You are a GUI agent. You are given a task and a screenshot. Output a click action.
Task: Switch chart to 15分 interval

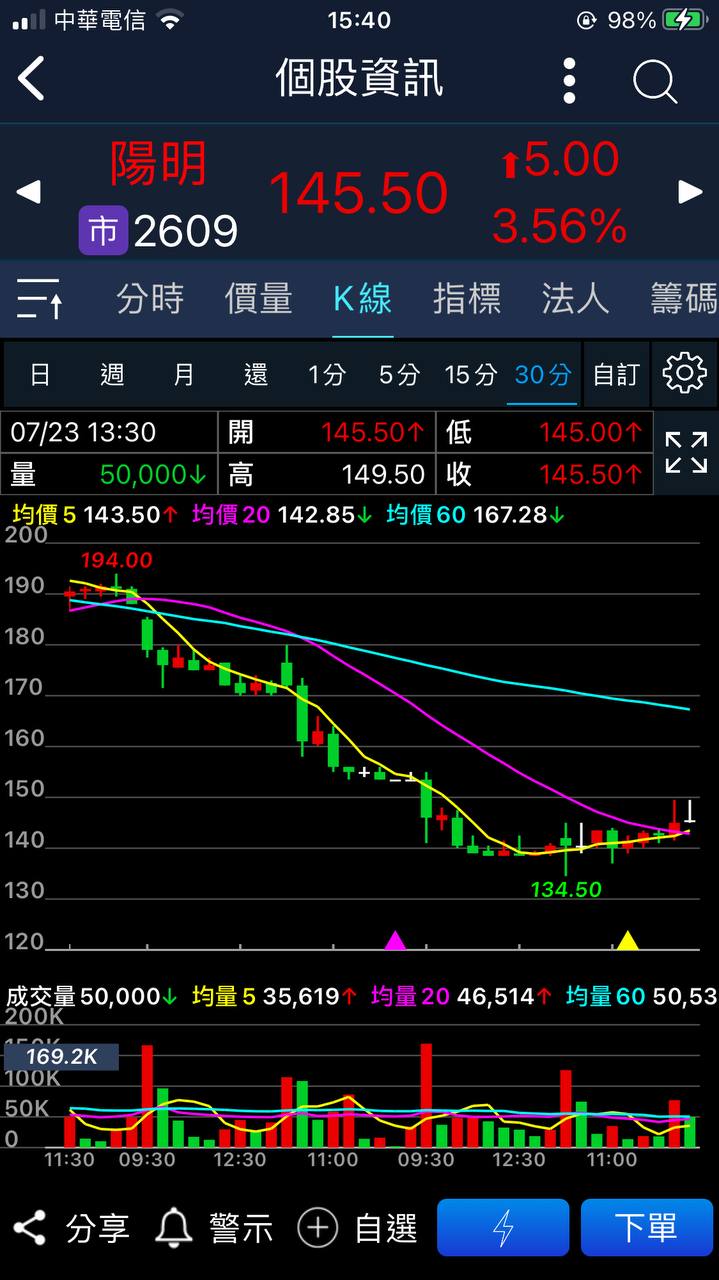click(x=470, y=374)
